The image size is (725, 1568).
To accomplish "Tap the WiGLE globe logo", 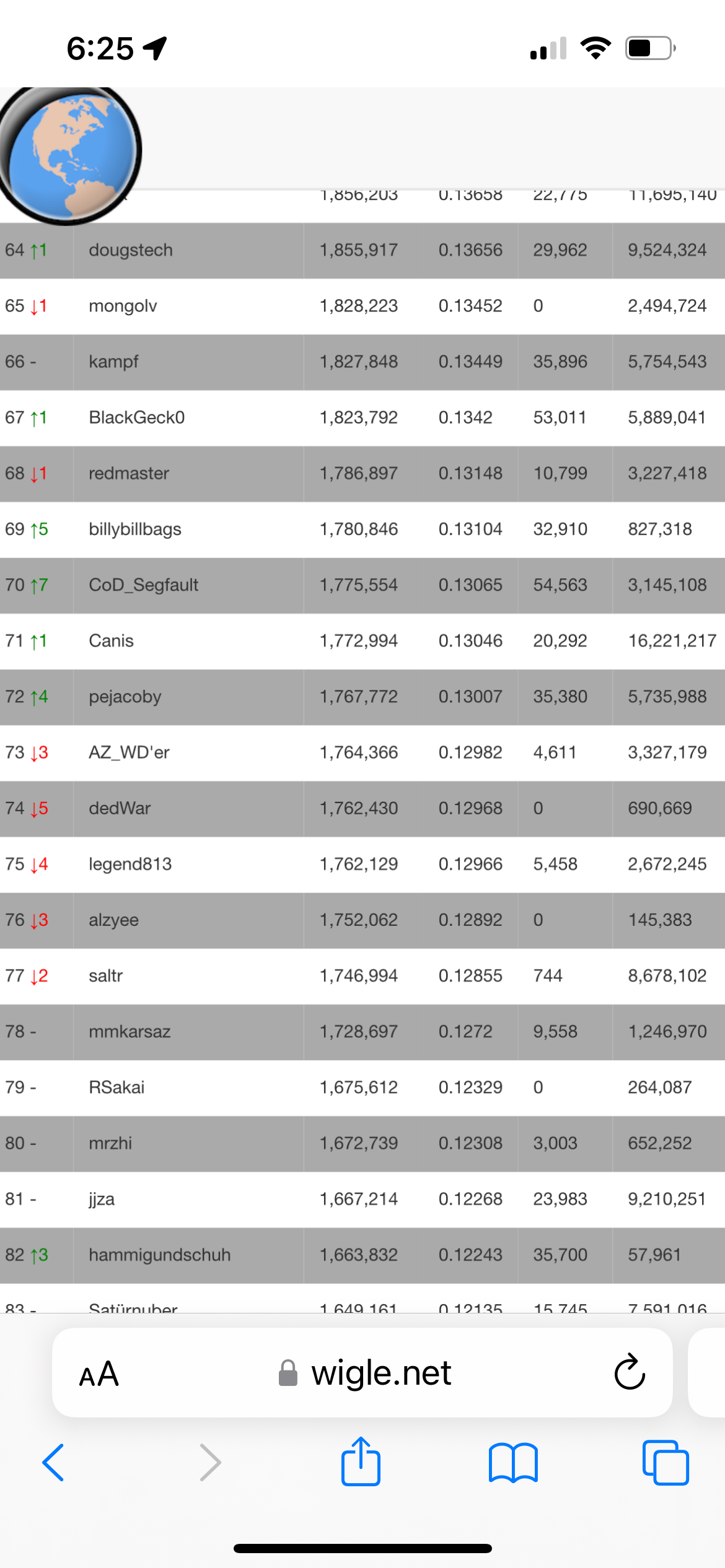I will point(70,155).
